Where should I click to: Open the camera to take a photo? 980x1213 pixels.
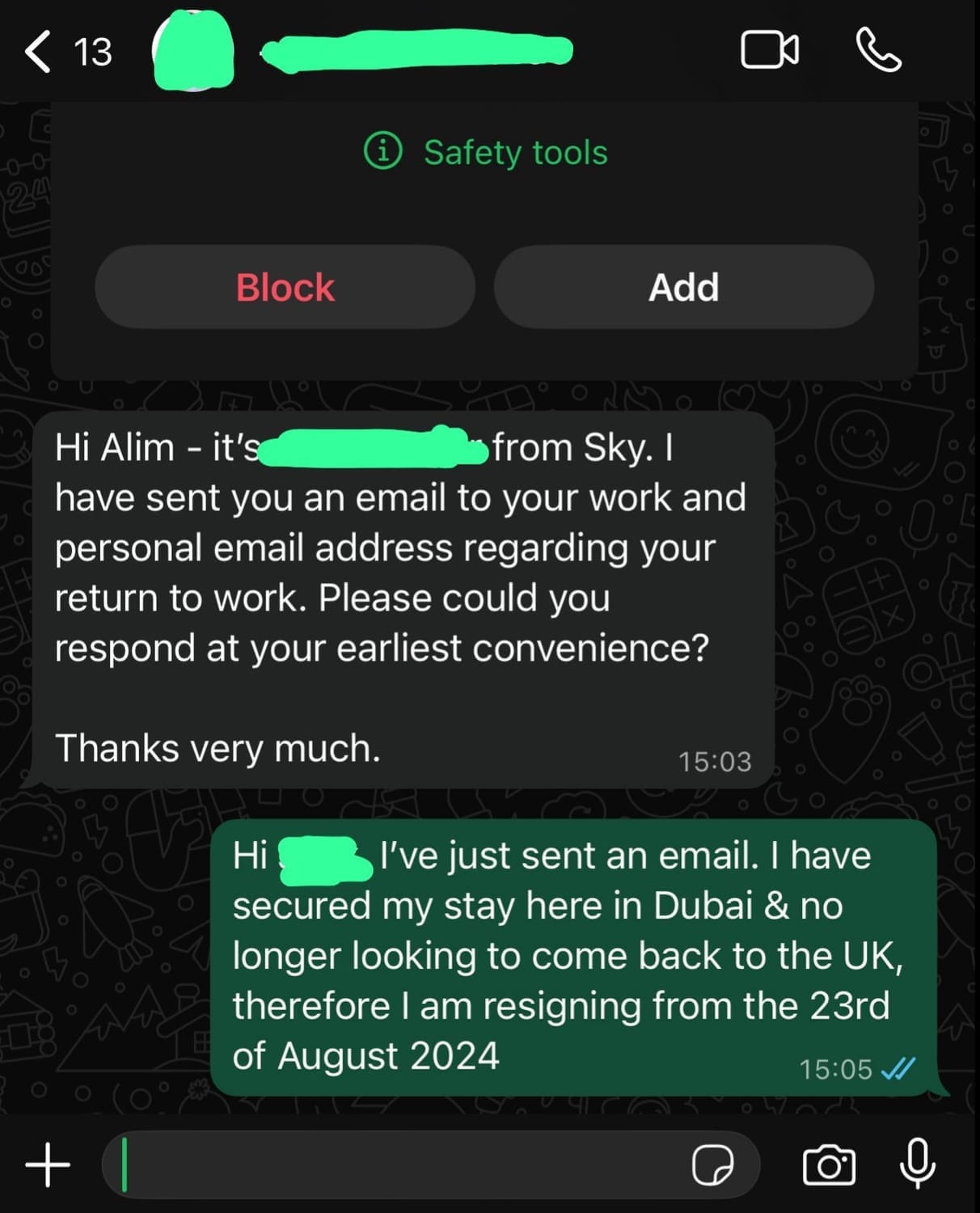click(829, 1165)
